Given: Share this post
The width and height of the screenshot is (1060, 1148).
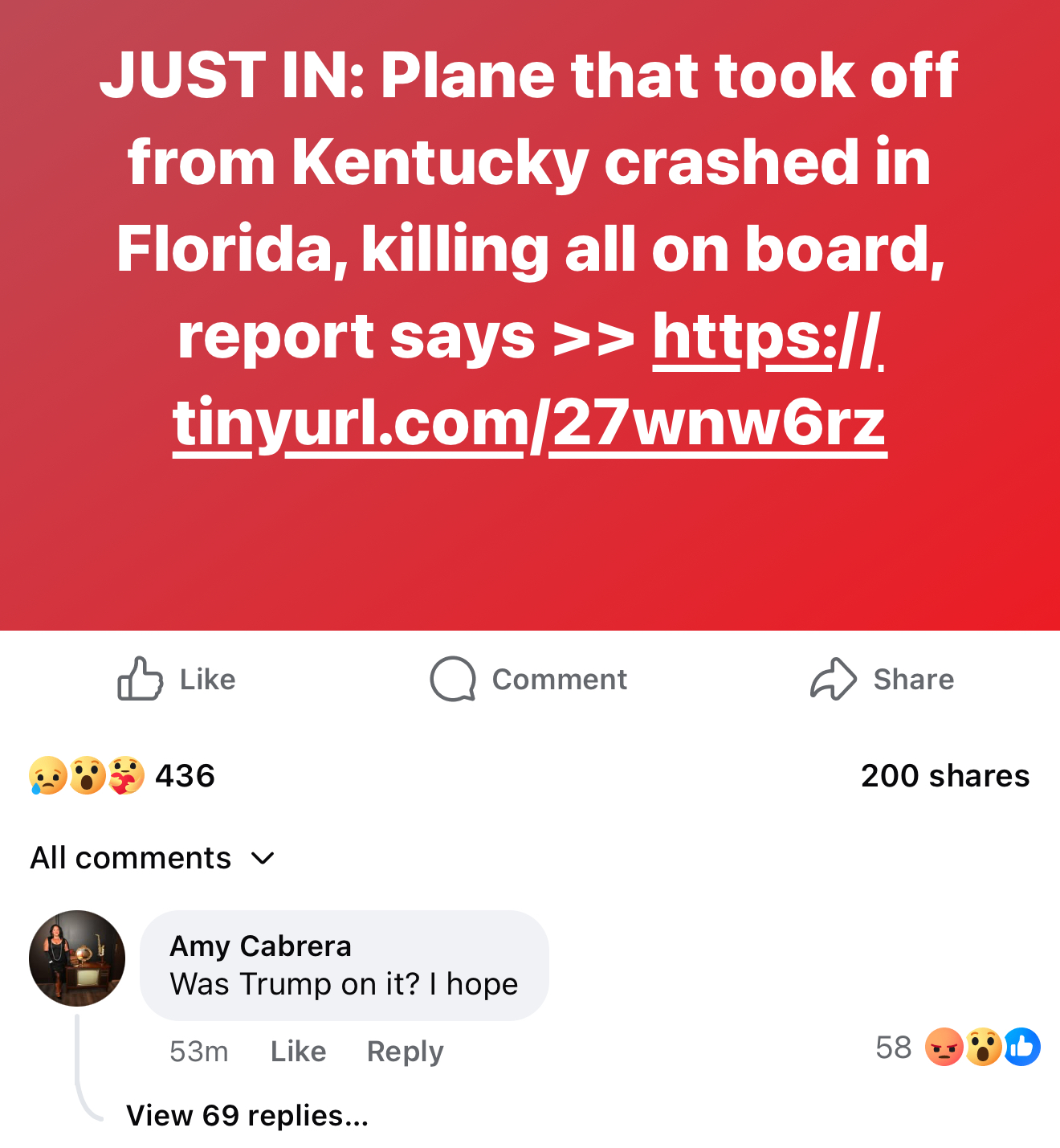Looking at the screenshot, I should click(882, 680).
